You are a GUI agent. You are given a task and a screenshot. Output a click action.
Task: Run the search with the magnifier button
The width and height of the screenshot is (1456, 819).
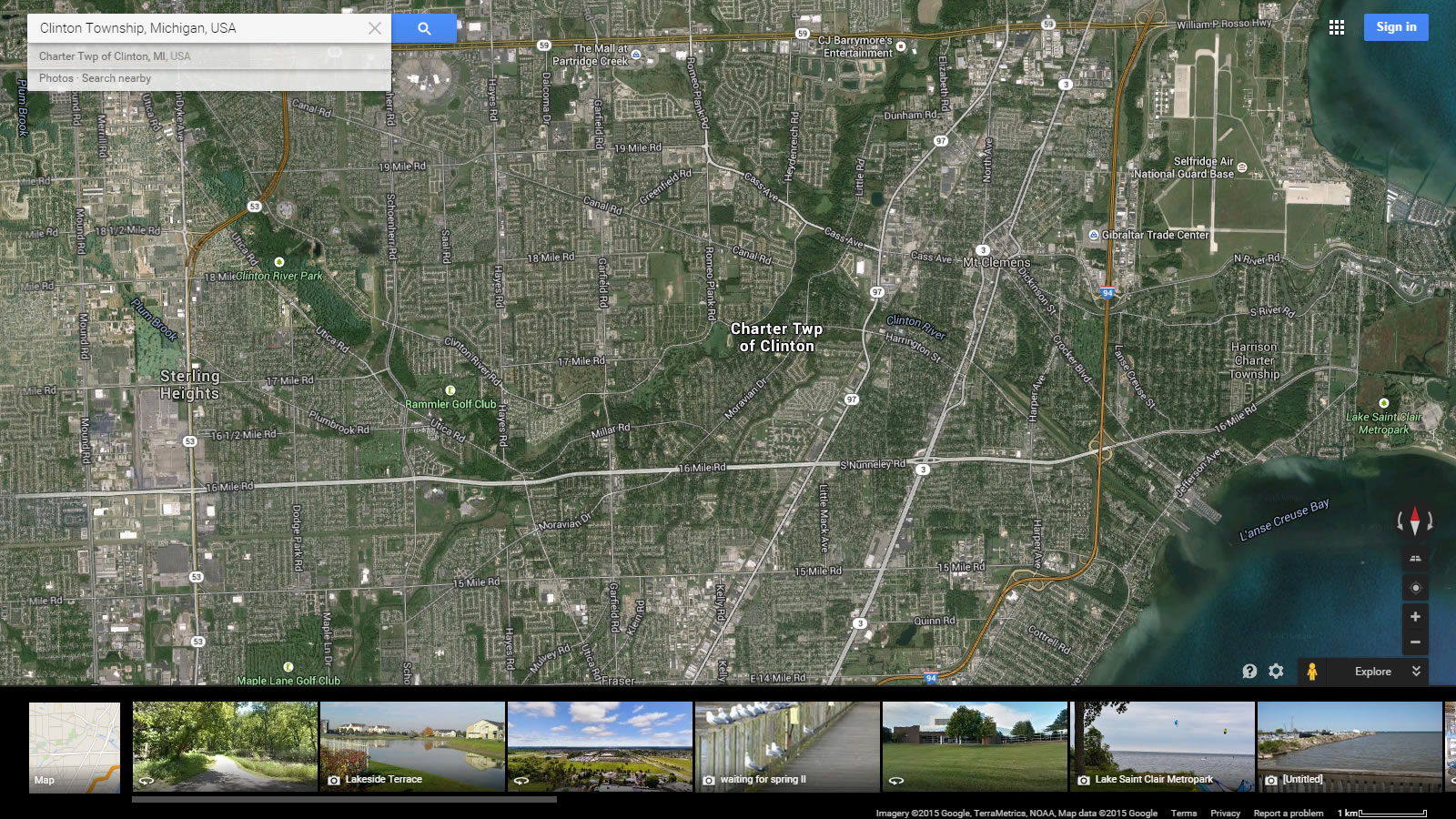pos(424,28)
